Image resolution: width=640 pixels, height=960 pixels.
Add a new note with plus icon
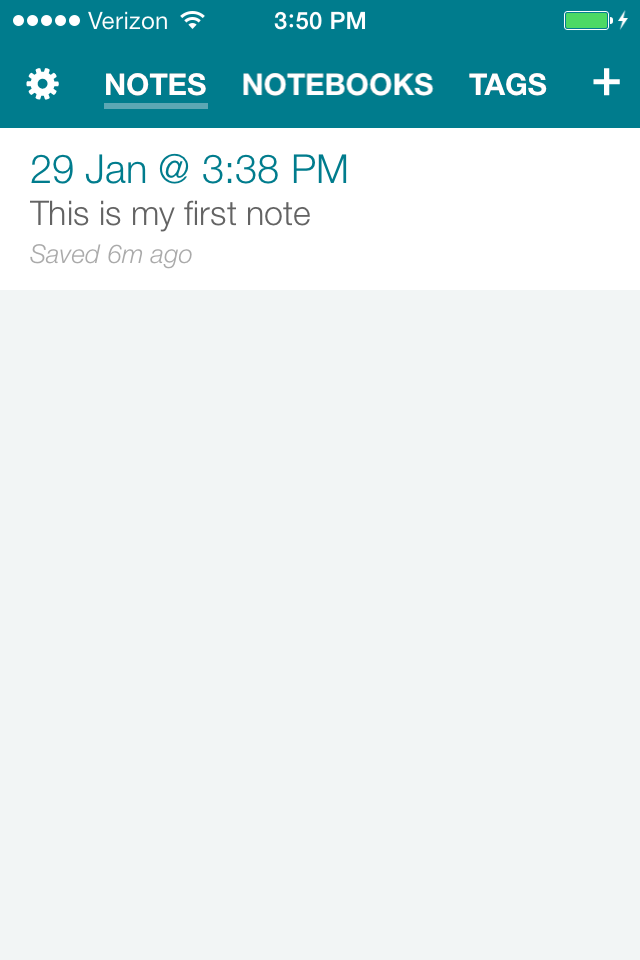click(x=606, y=83)
